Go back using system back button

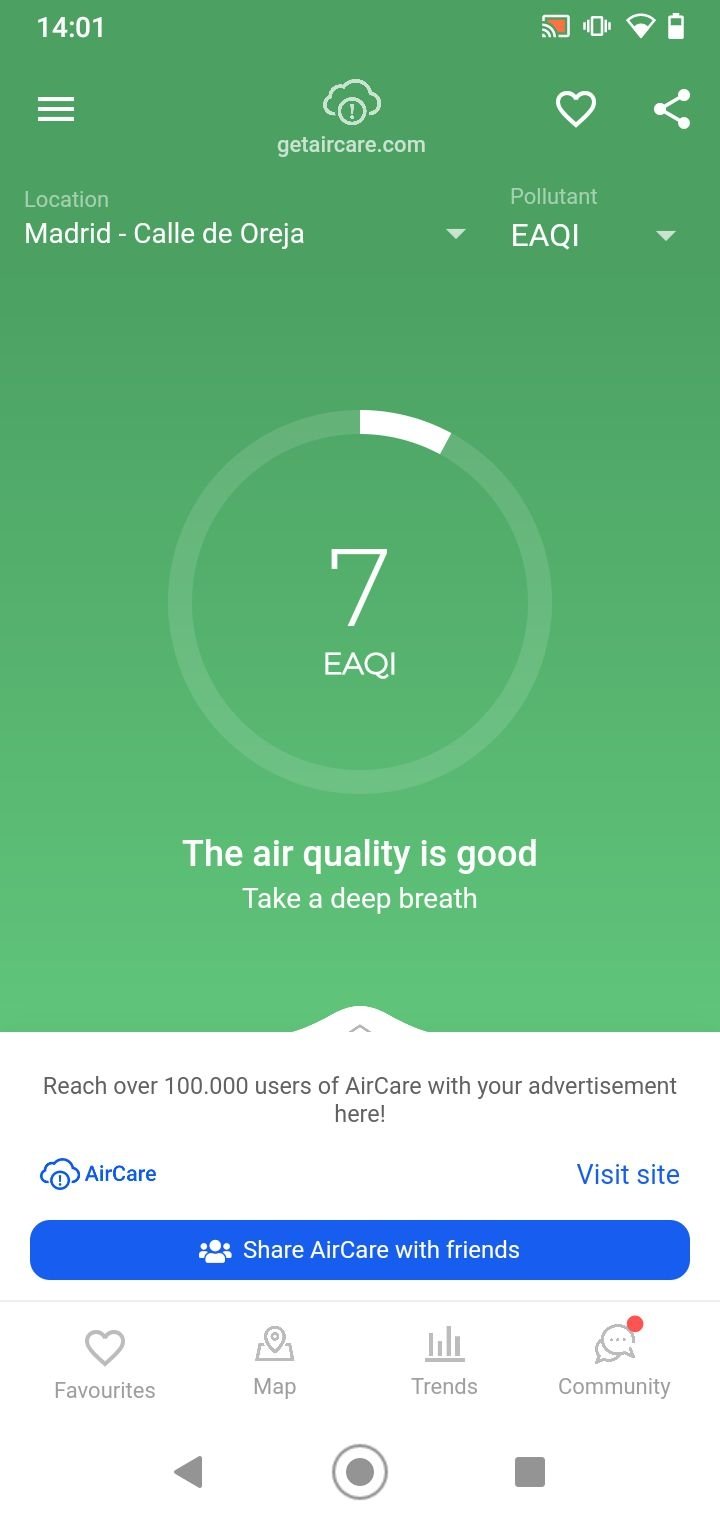click(188, 1472)
